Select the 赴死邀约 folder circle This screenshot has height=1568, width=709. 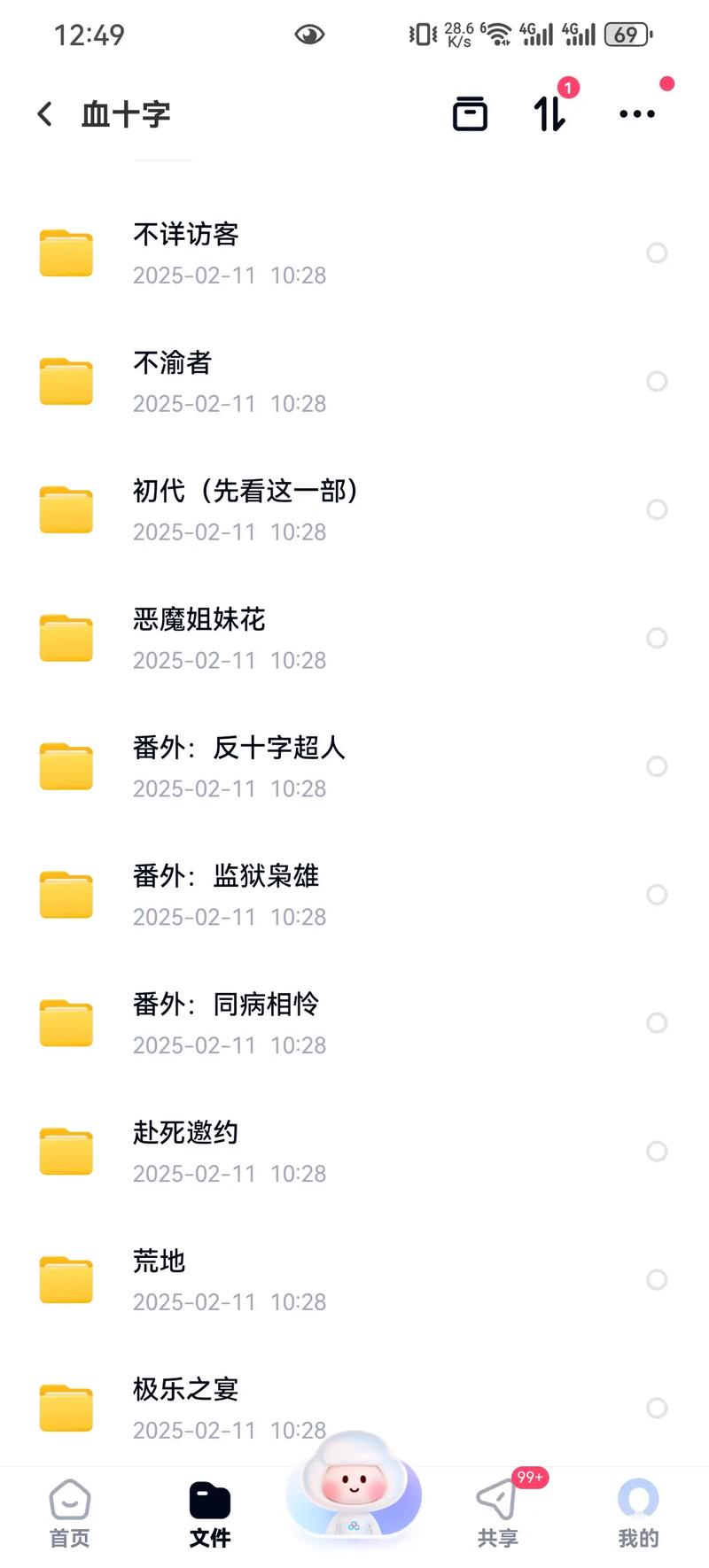tap(657, 1152)
